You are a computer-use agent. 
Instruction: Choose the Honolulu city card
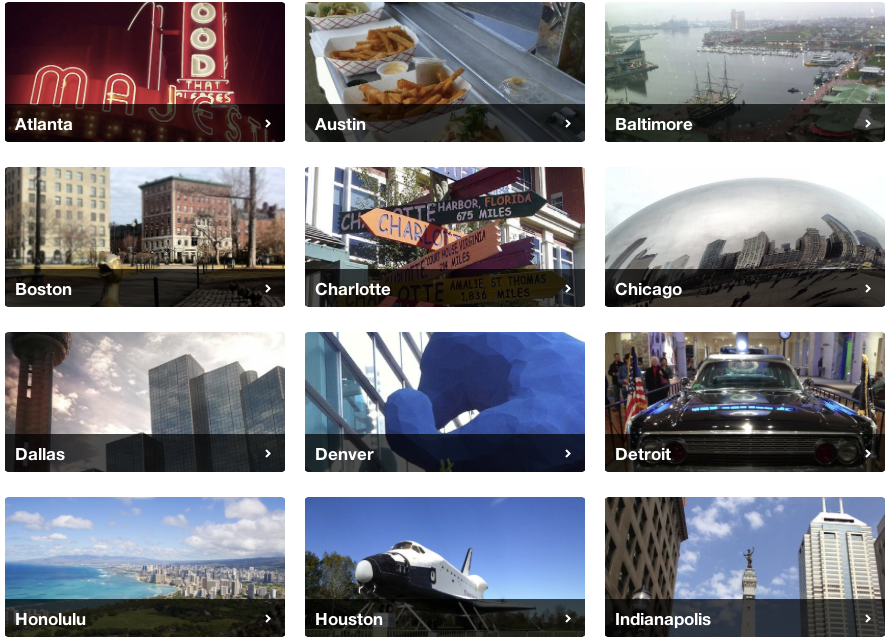[x=145, y=567]
